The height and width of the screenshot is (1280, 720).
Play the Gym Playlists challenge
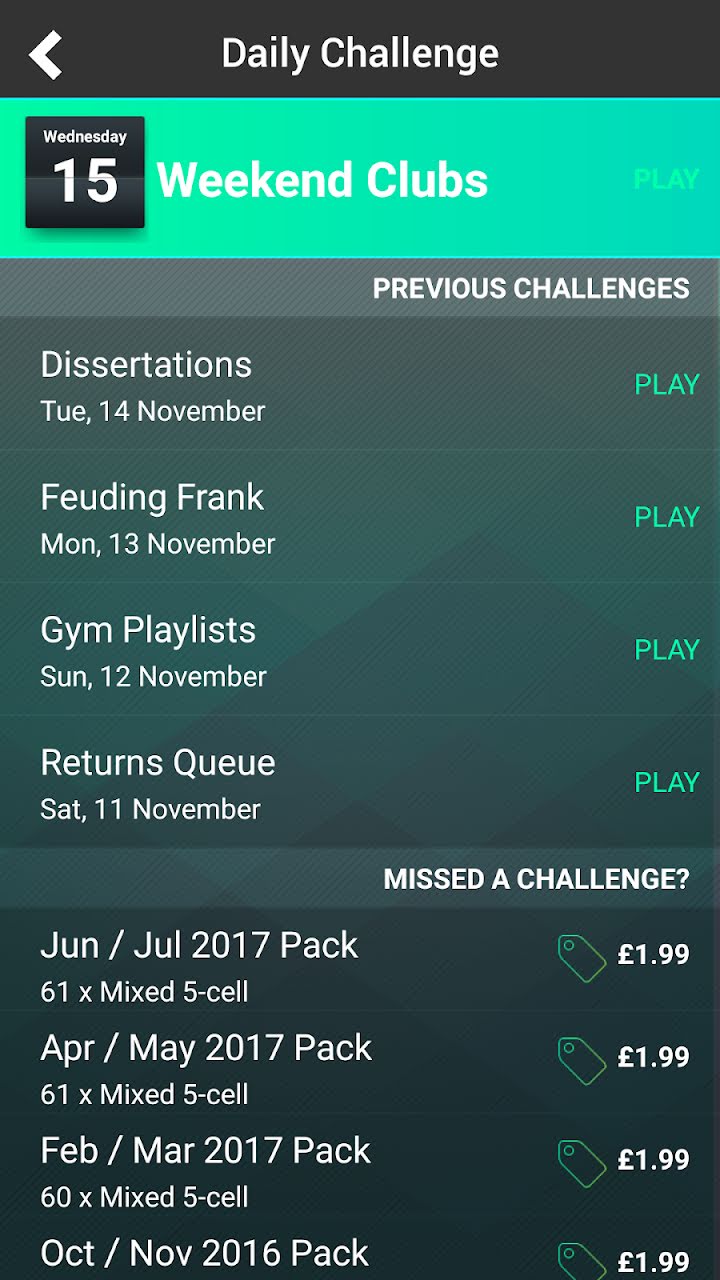pos(666,650)
